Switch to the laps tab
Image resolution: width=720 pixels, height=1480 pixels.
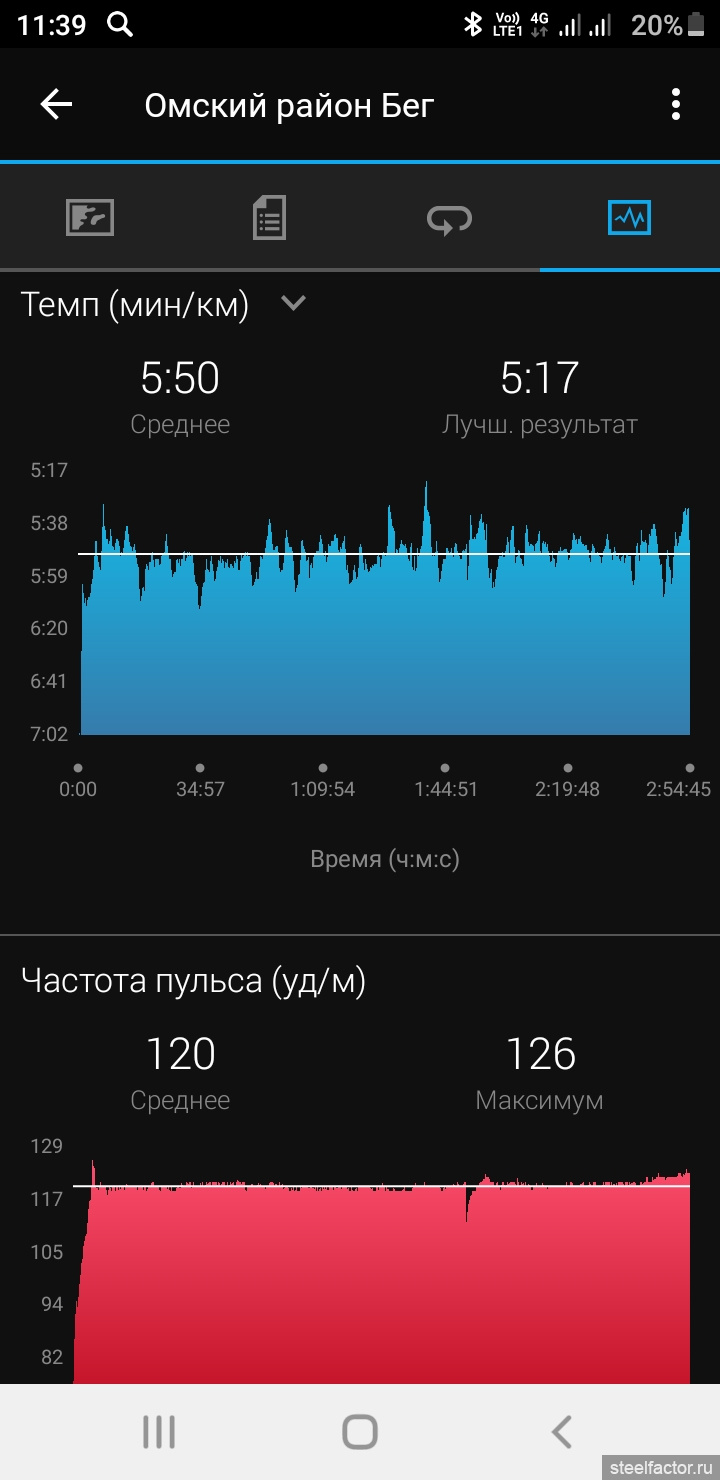(x=449, y=217)
